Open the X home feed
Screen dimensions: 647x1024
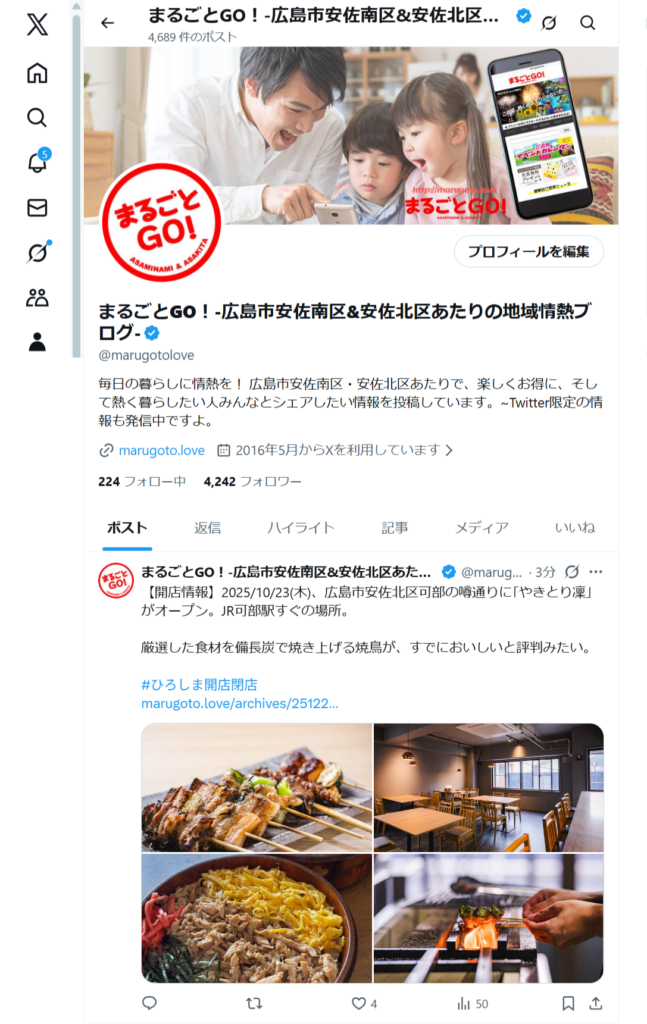[x=37, y=73]
